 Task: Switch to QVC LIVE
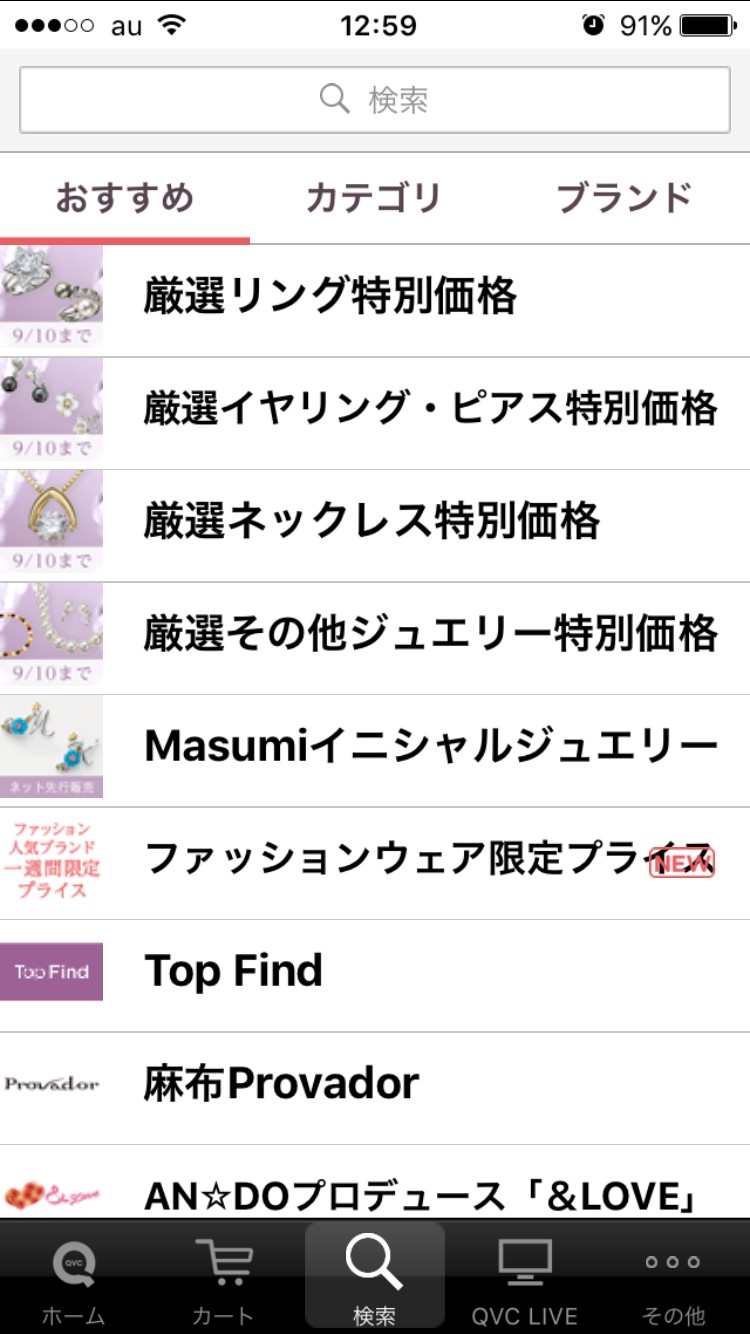pos(525,1278)
